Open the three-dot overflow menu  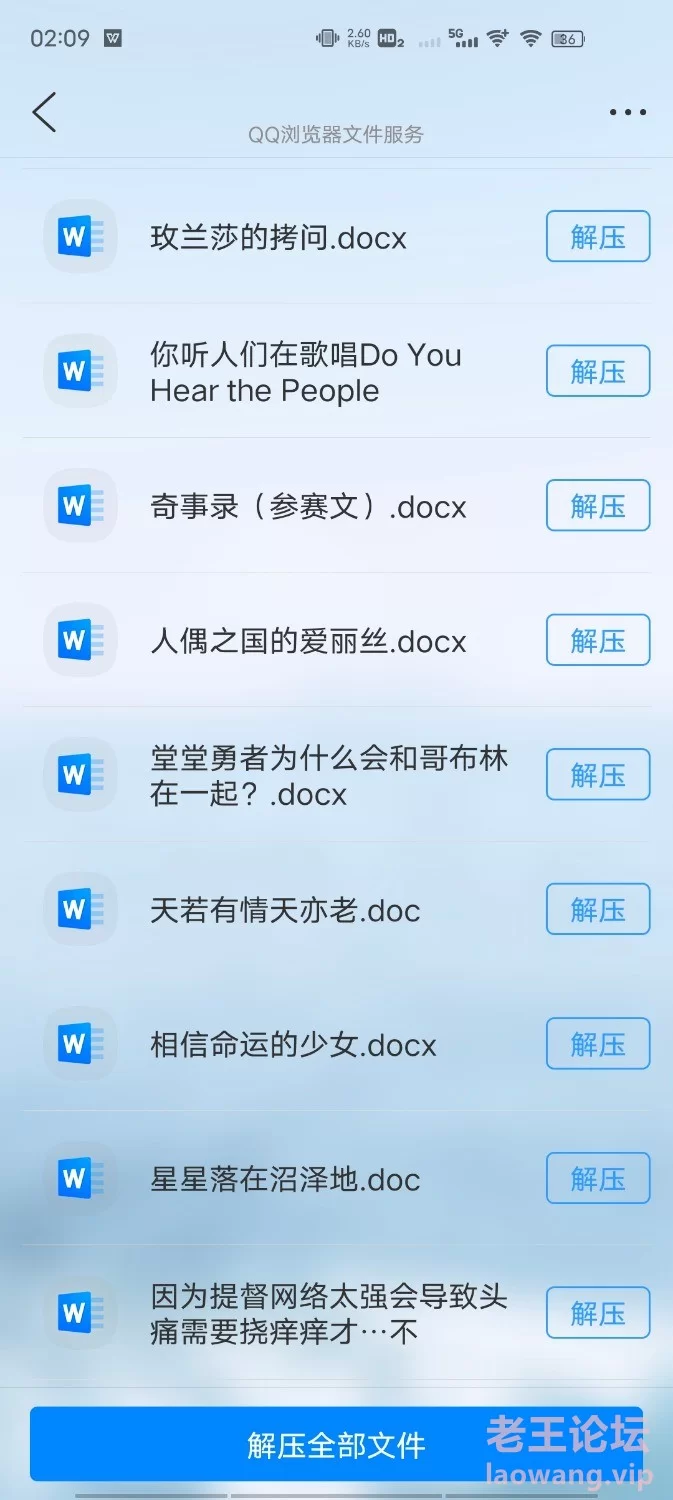627,113
